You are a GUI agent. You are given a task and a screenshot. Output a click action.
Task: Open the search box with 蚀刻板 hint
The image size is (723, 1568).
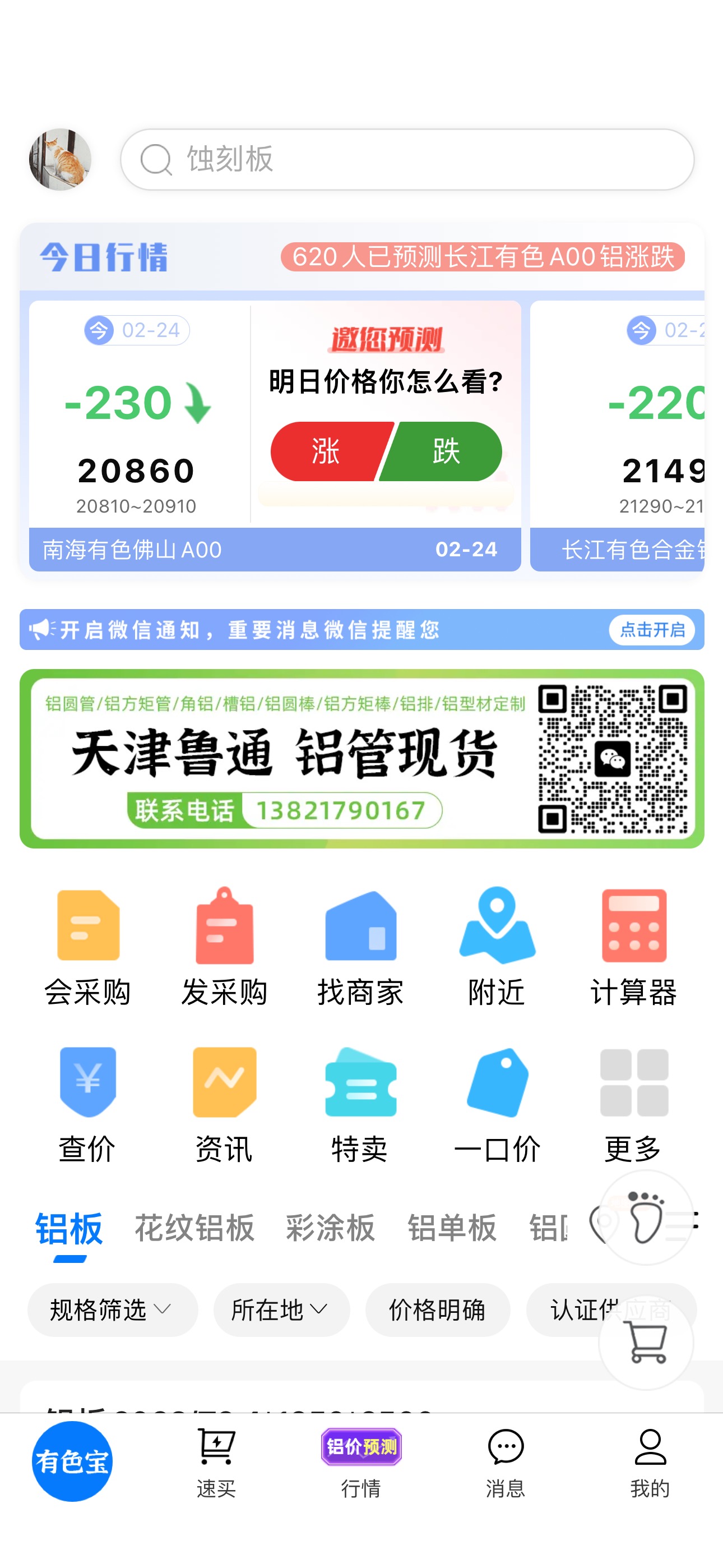(x=406, y=159)
